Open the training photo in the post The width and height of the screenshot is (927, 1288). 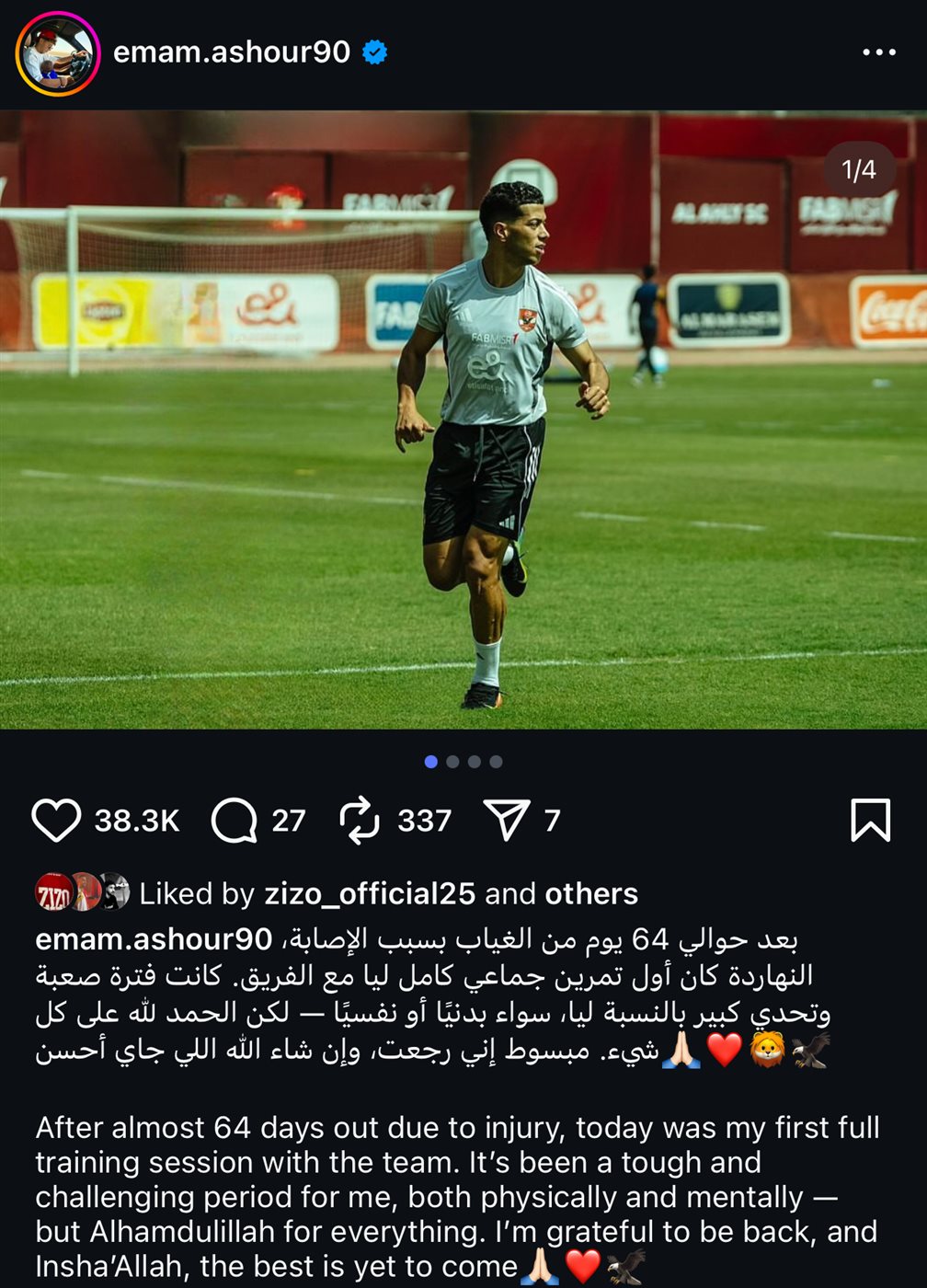tap(463, 420)
